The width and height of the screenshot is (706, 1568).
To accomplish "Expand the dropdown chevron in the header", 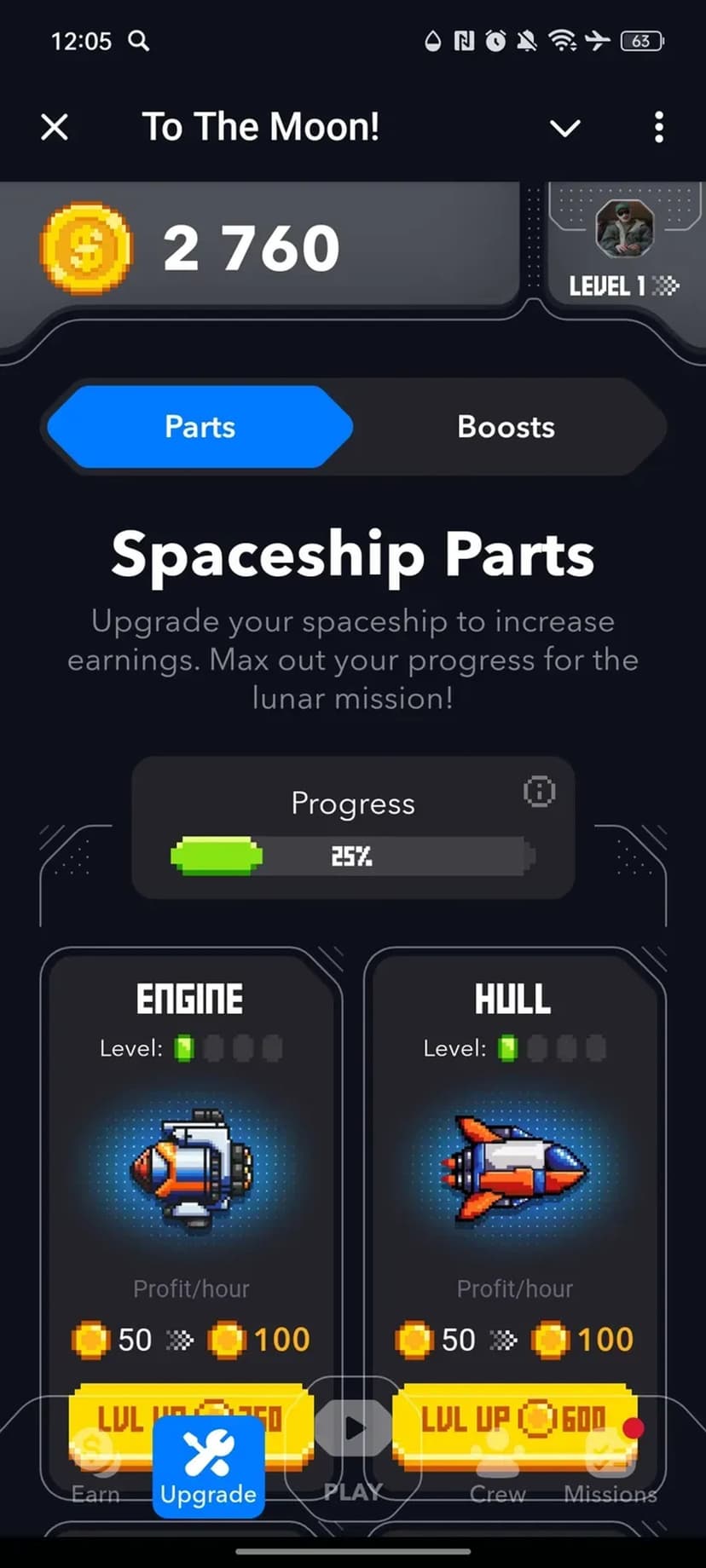I will (564, 129).
